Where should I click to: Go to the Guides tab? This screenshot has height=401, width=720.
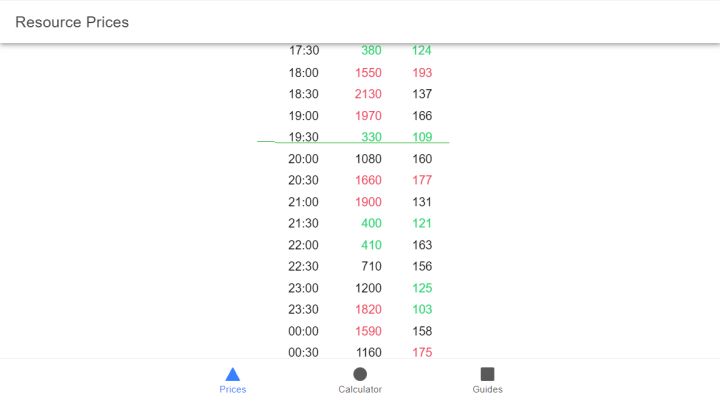coord(487,380)
